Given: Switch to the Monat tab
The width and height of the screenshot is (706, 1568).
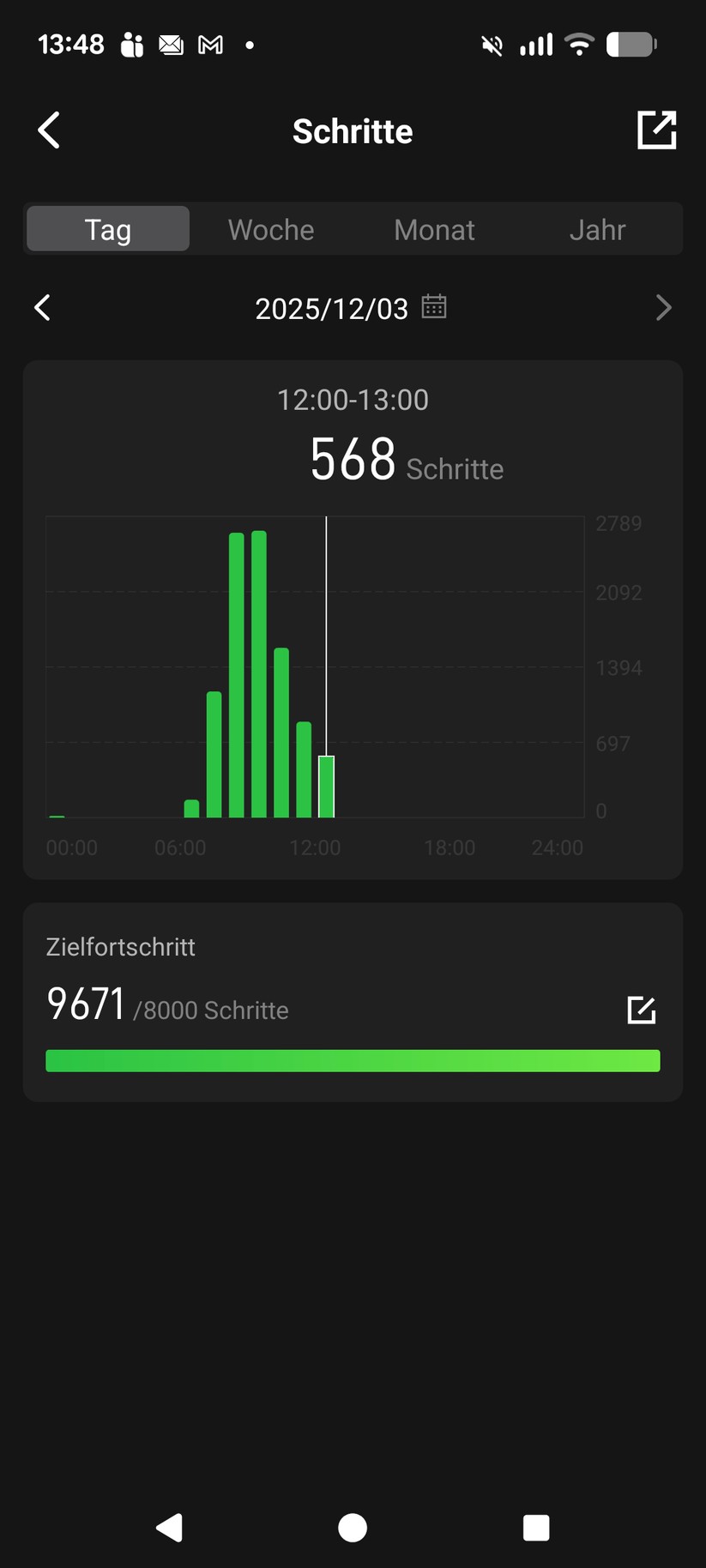Looking at the screenshot, I should [434, 229].
